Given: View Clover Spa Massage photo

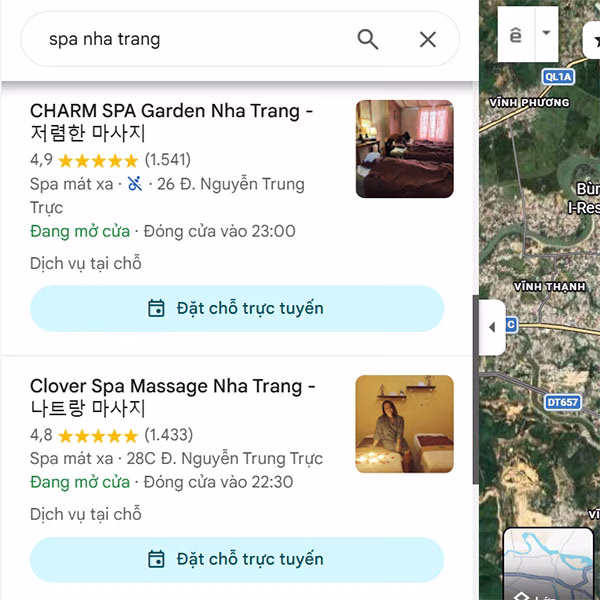Looking at the screenshot, I should click(404, 424).
